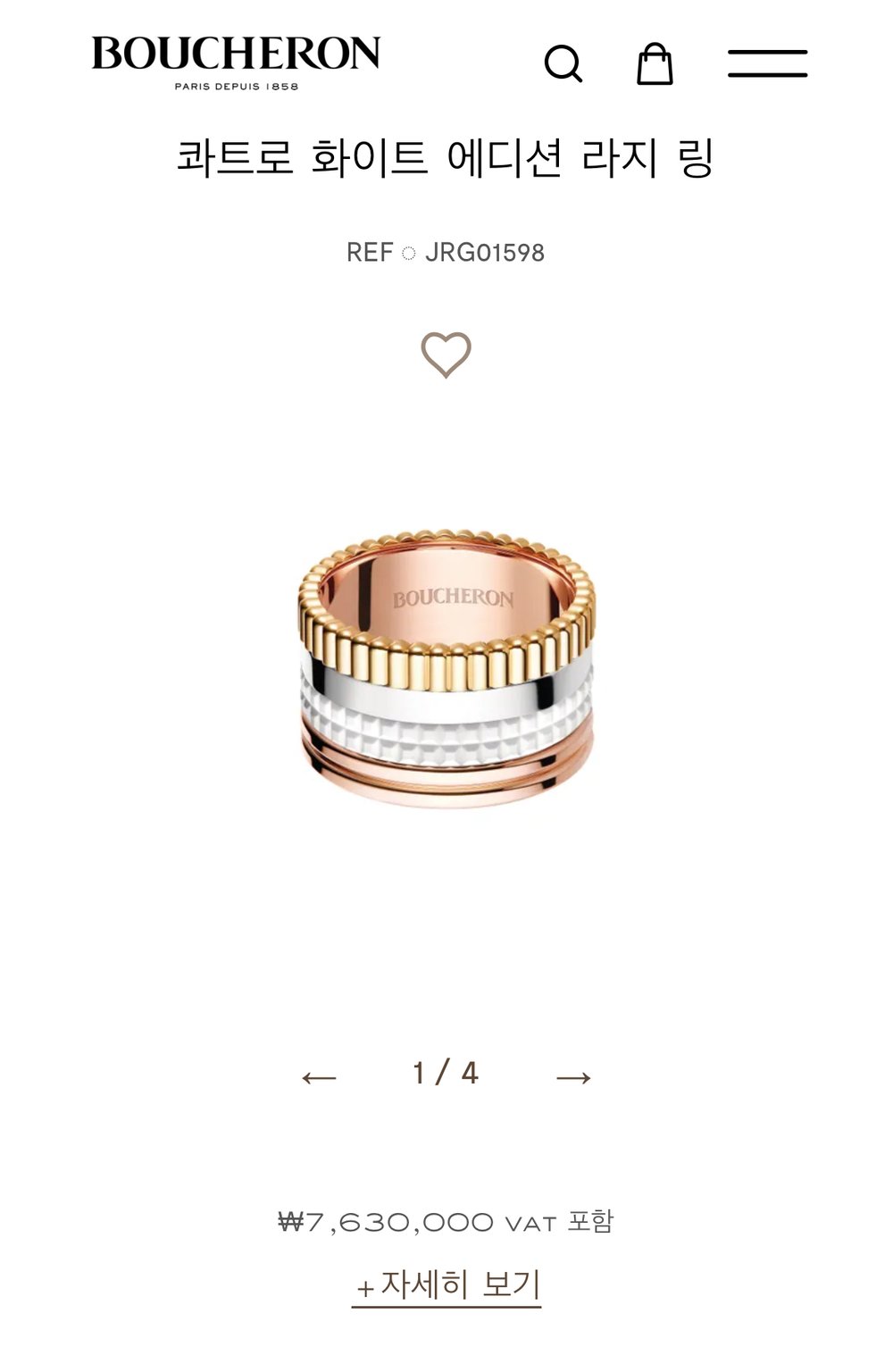Add the ring to wishlist heart
Viewport: 893px width, 1372px height.
[446, 354]
